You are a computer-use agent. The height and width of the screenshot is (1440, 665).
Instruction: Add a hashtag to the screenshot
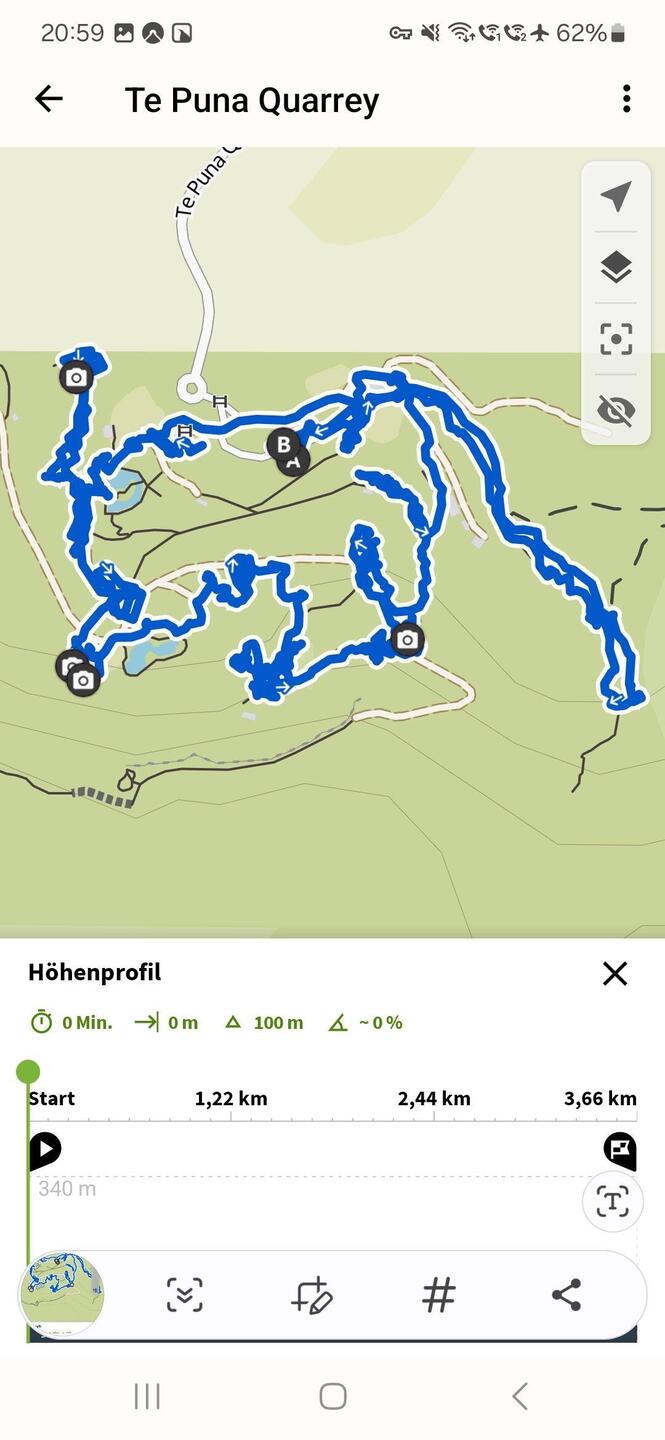coord(438,1295)
